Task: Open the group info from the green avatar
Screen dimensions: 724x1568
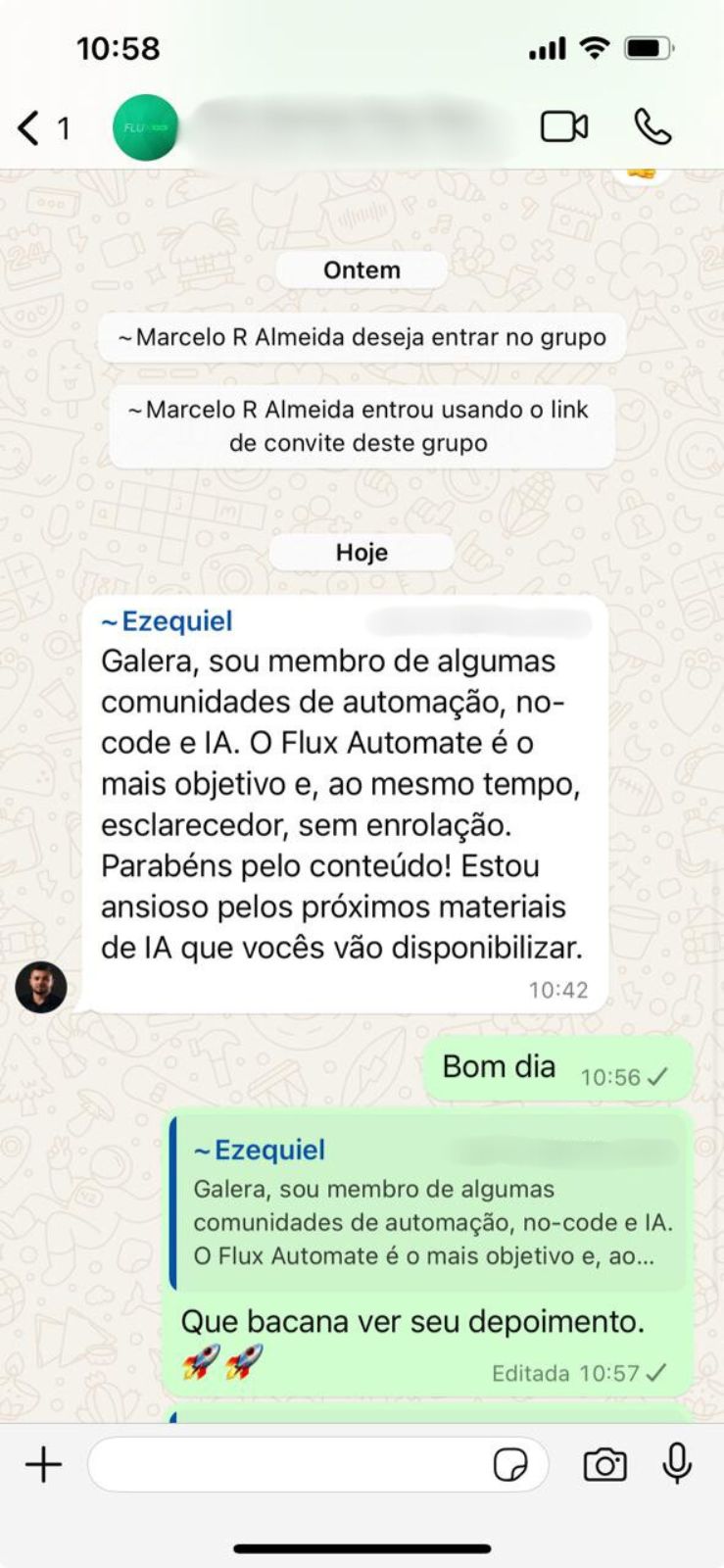Action: 145,127
